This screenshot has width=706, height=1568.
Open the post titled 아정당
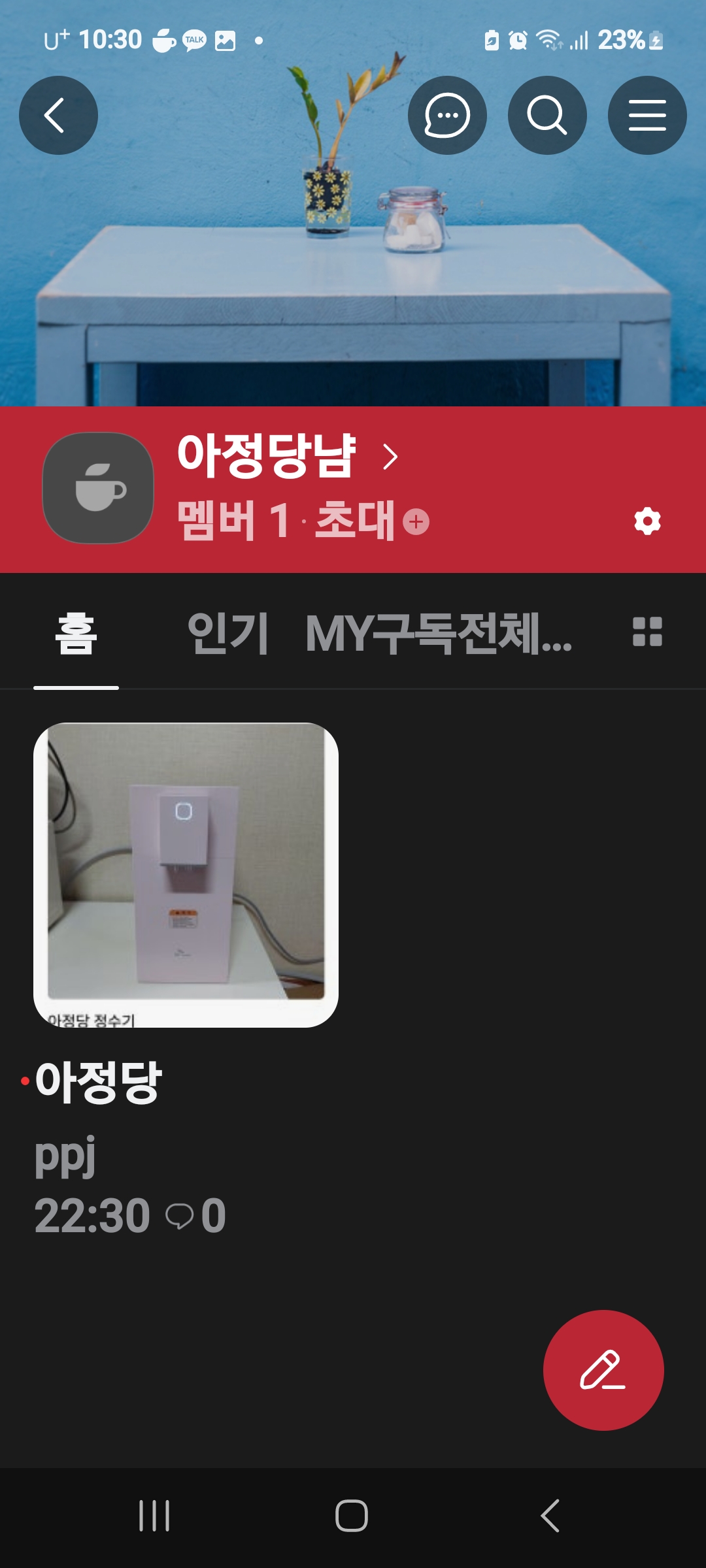(98, 1079)
